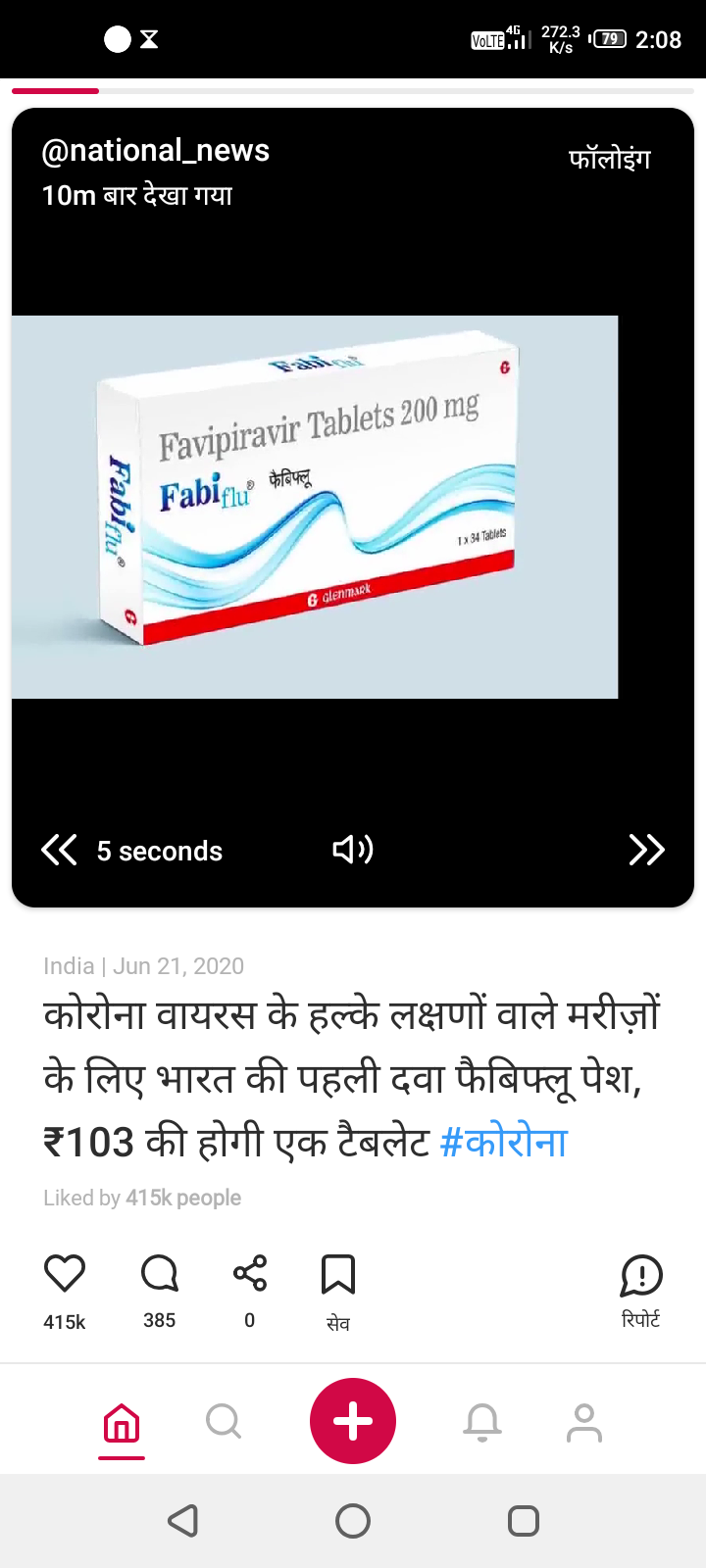Open the Fabiflu story image

click(315, 507)
